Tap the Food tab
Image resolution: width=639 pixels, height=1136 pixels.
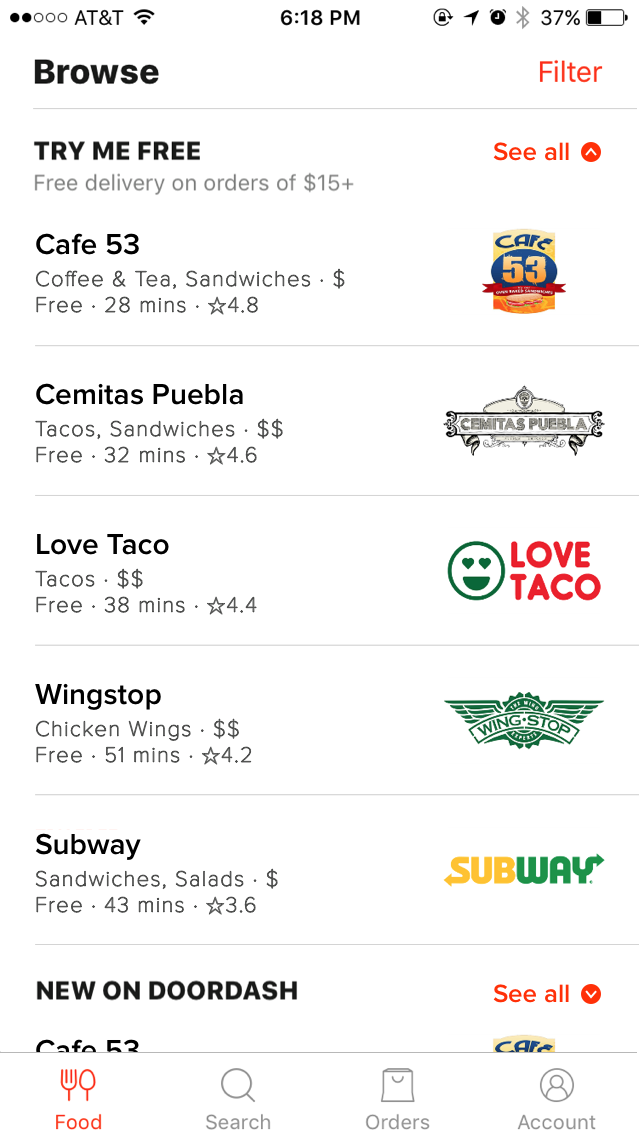(78, 1098)
